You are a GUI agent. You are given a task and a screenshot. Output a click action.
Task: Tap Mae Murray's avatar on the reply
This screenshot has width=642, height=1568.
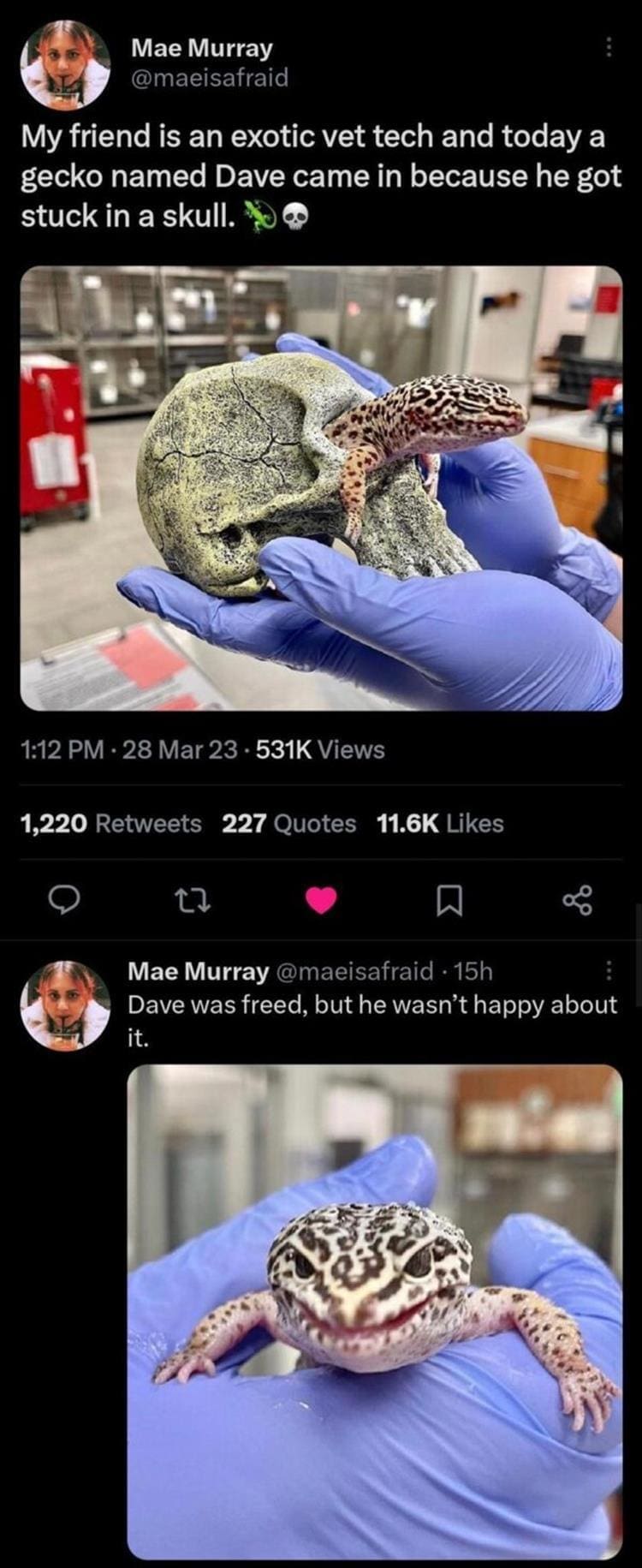click(65, 1005)
